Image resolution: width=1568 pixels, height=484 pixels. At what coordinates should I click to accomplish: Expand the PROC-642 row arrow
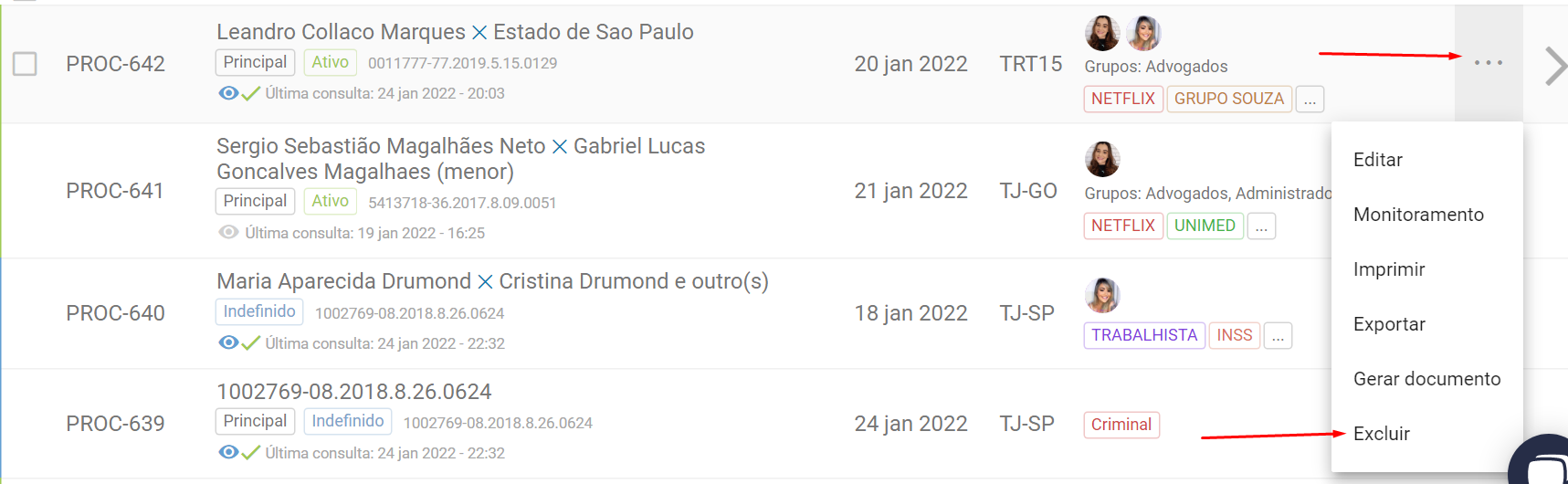1554,66
